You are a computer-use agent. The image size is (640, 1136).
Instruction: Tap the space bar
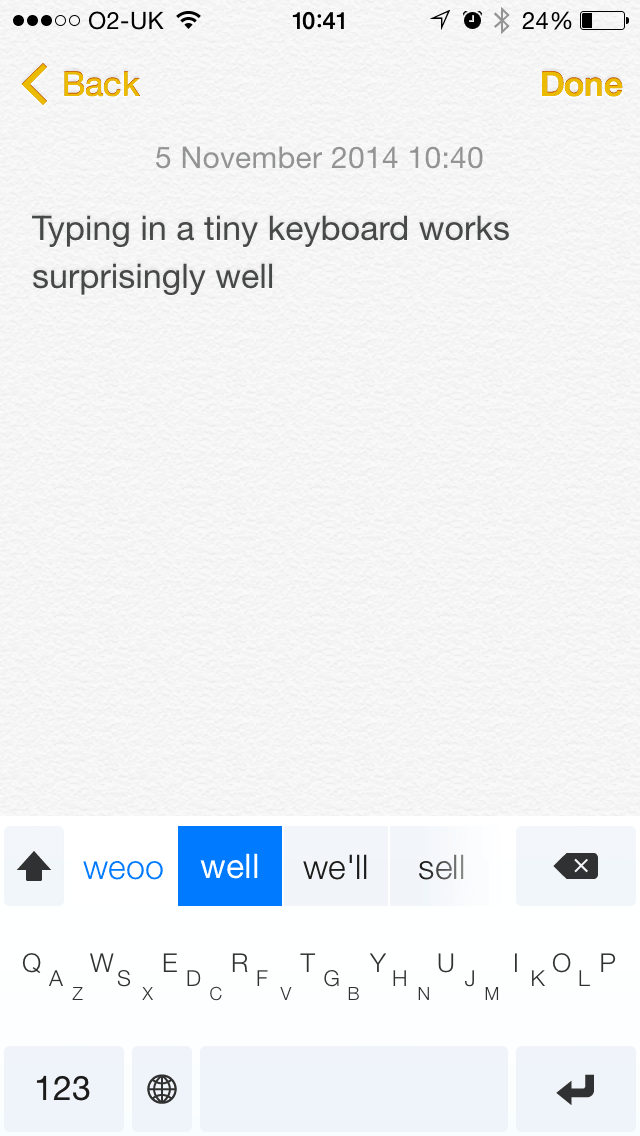(x=354, y=1088)
